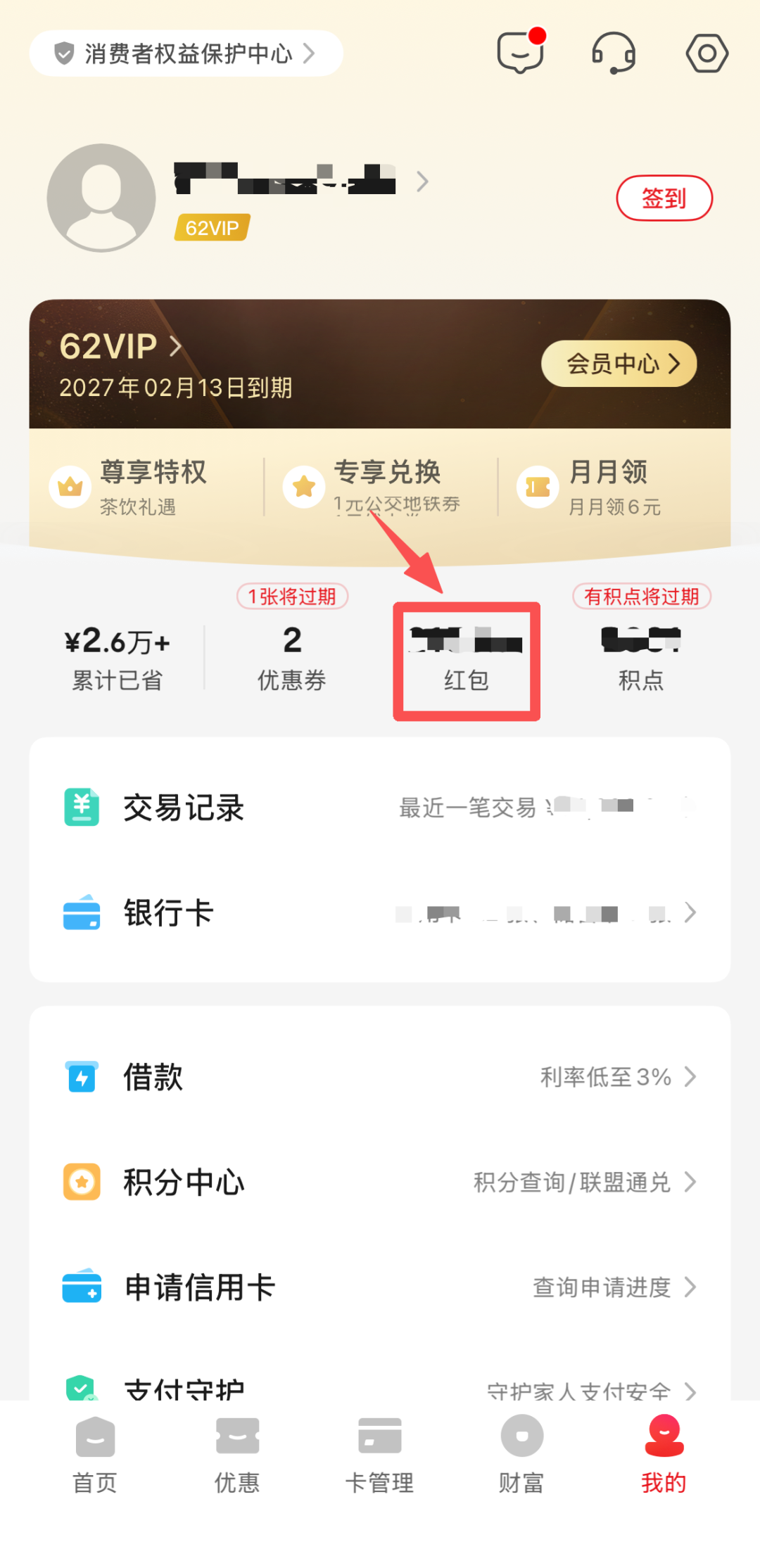Open 申请信用卡 credit card application
760x1568 pixels.
point(380,1287)
